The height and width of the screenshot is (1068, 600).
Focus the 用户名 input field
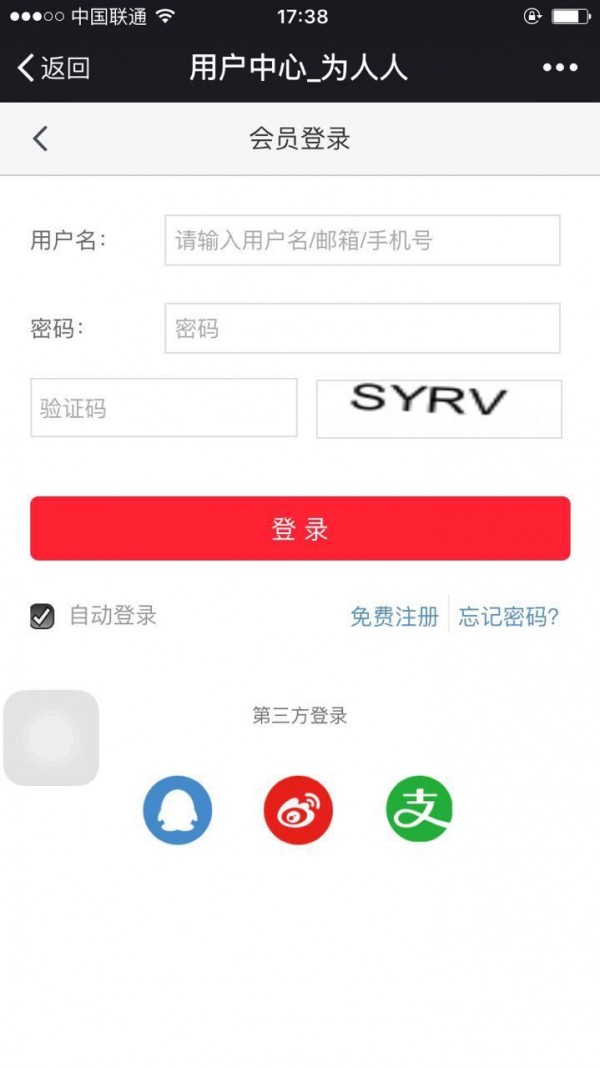(362, 240)
